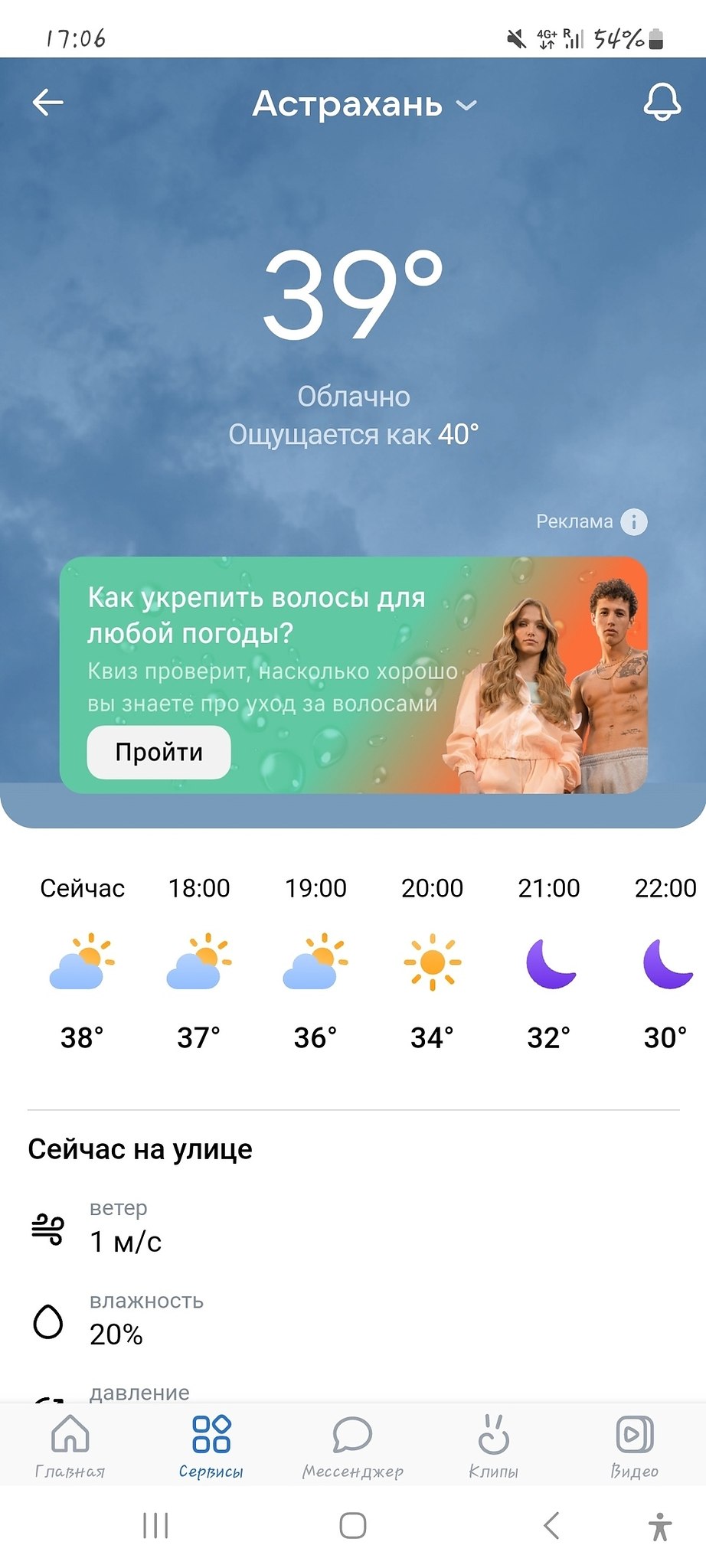Open weather notifications bell

pos(662,103)
